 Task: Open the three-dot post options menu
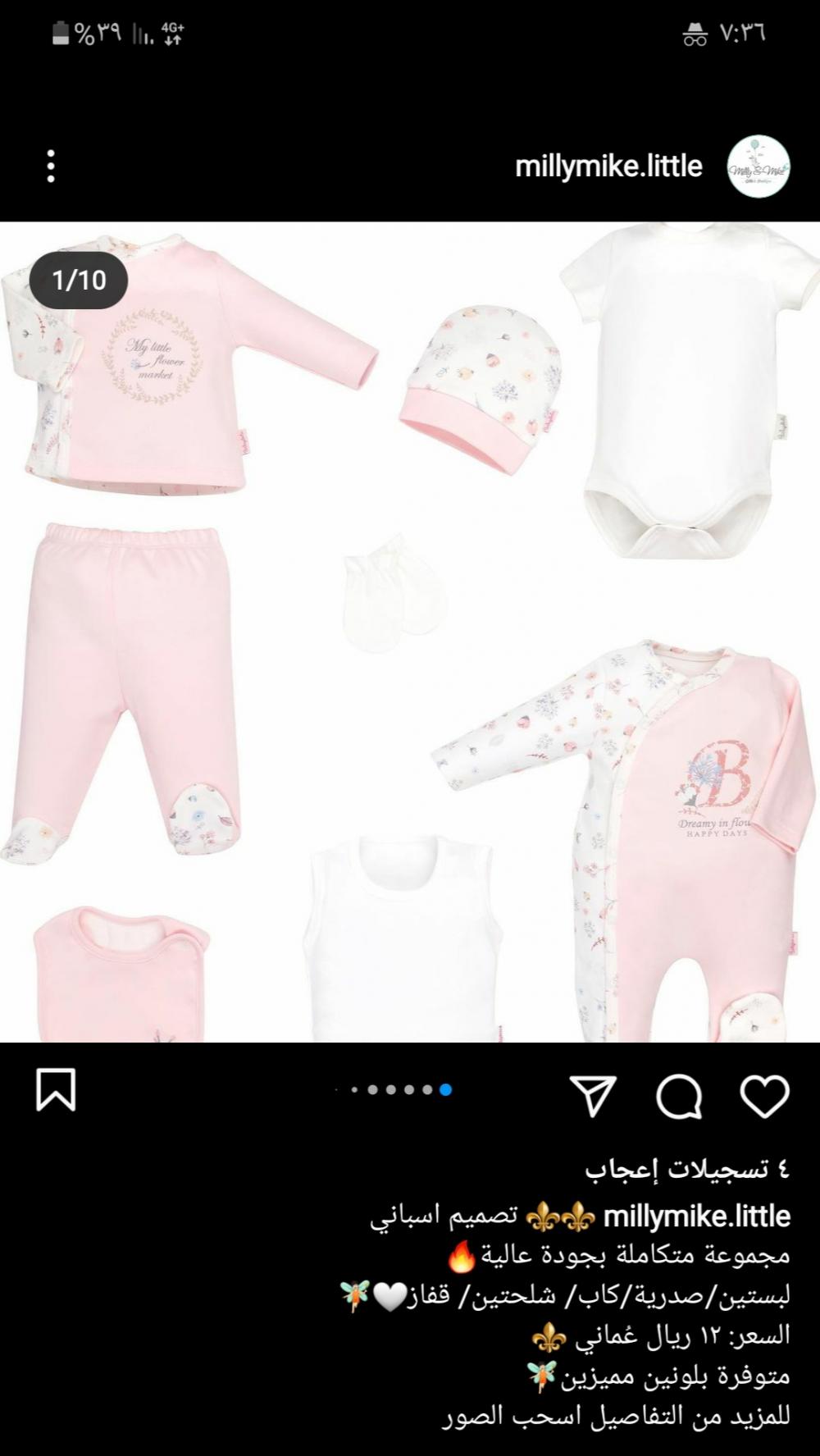tap(51, 167)
